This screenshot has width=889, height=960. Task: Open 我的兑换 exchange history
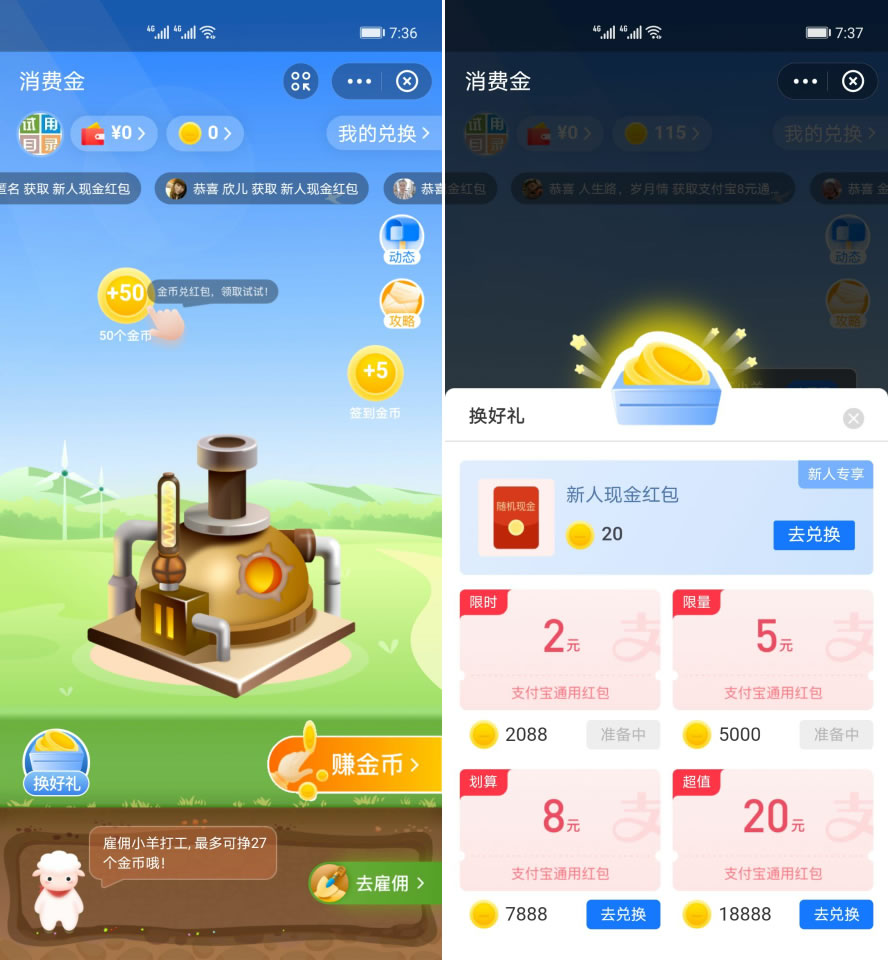point(383,133)
